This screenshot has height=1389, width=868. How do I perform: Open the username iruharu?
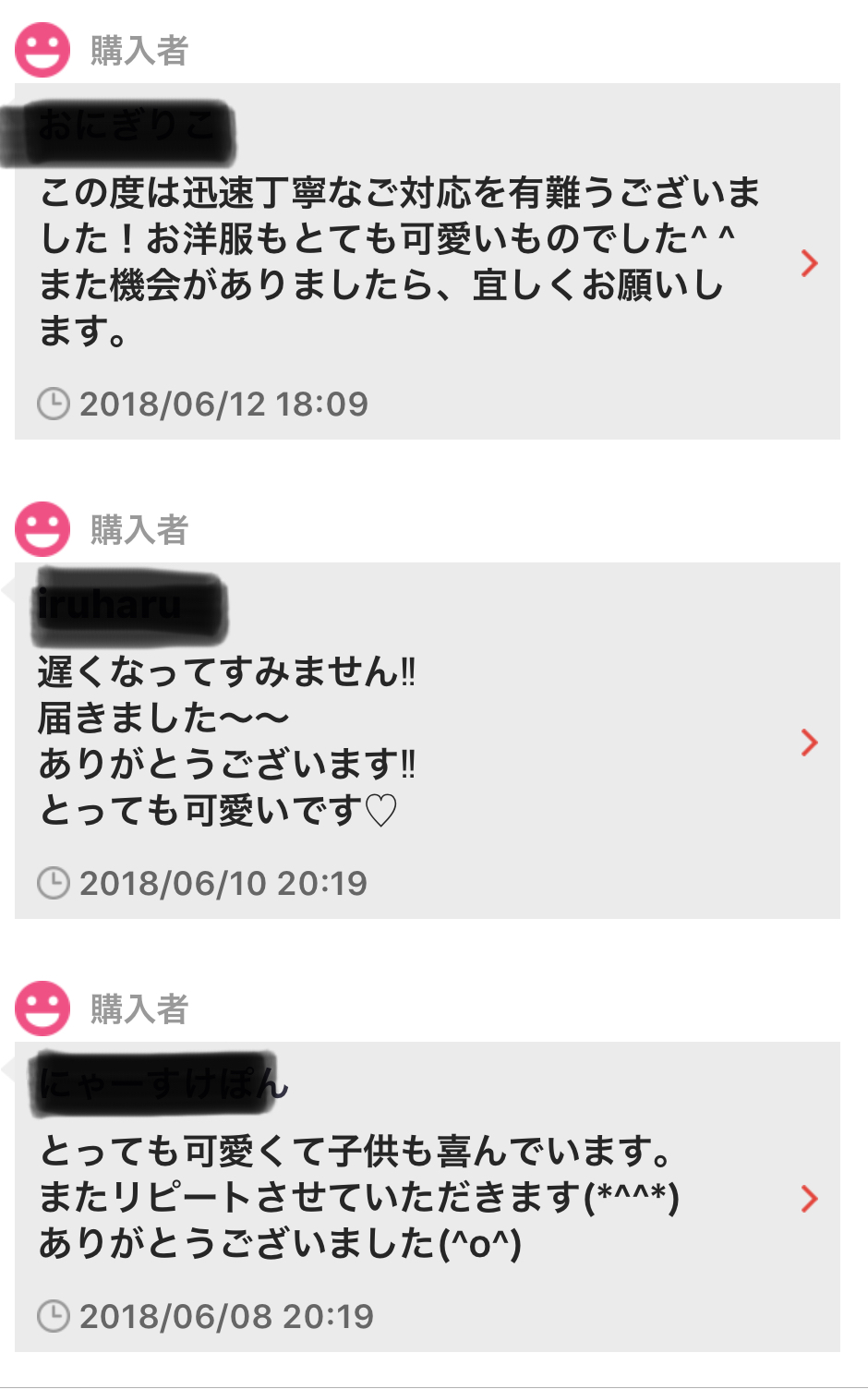tap(111, 606)
